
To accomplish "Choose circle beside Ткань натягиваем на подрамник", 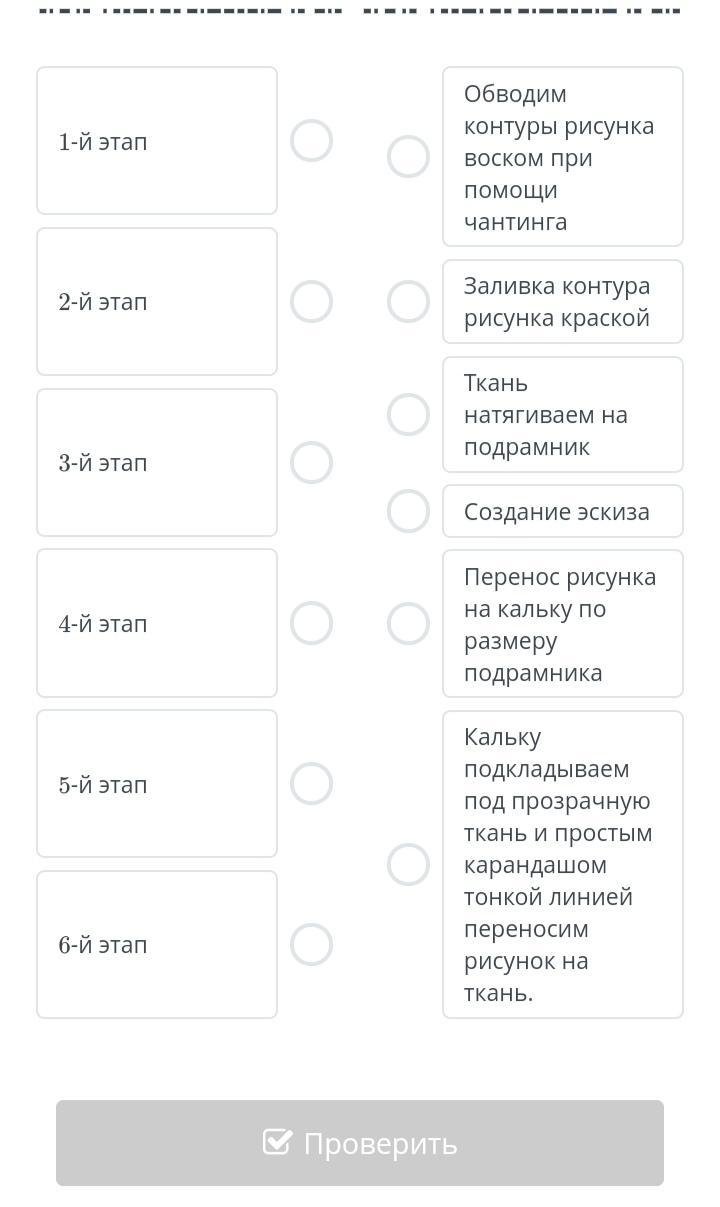I will pos(408,414).
